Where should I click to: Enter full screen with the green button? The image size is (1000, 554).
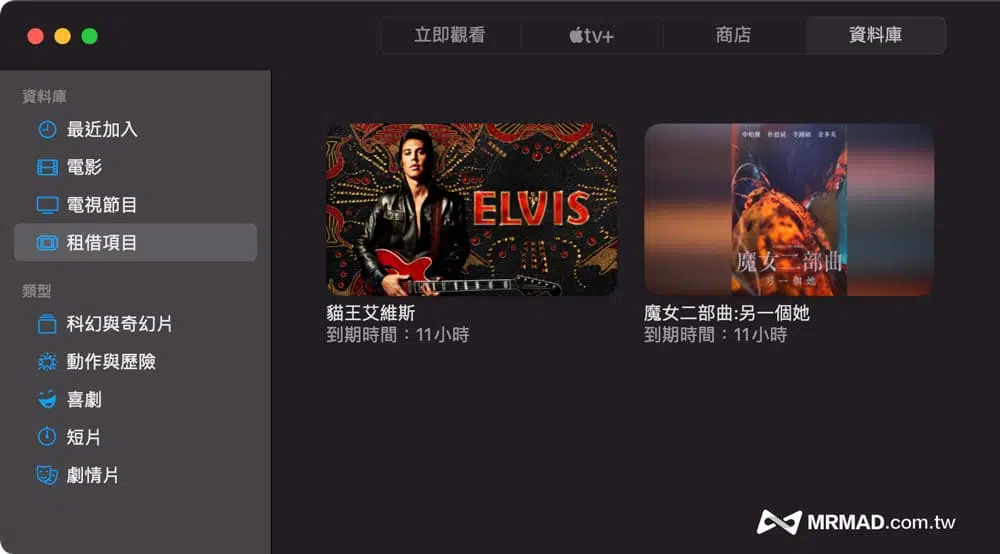click(x=89, y=36)
